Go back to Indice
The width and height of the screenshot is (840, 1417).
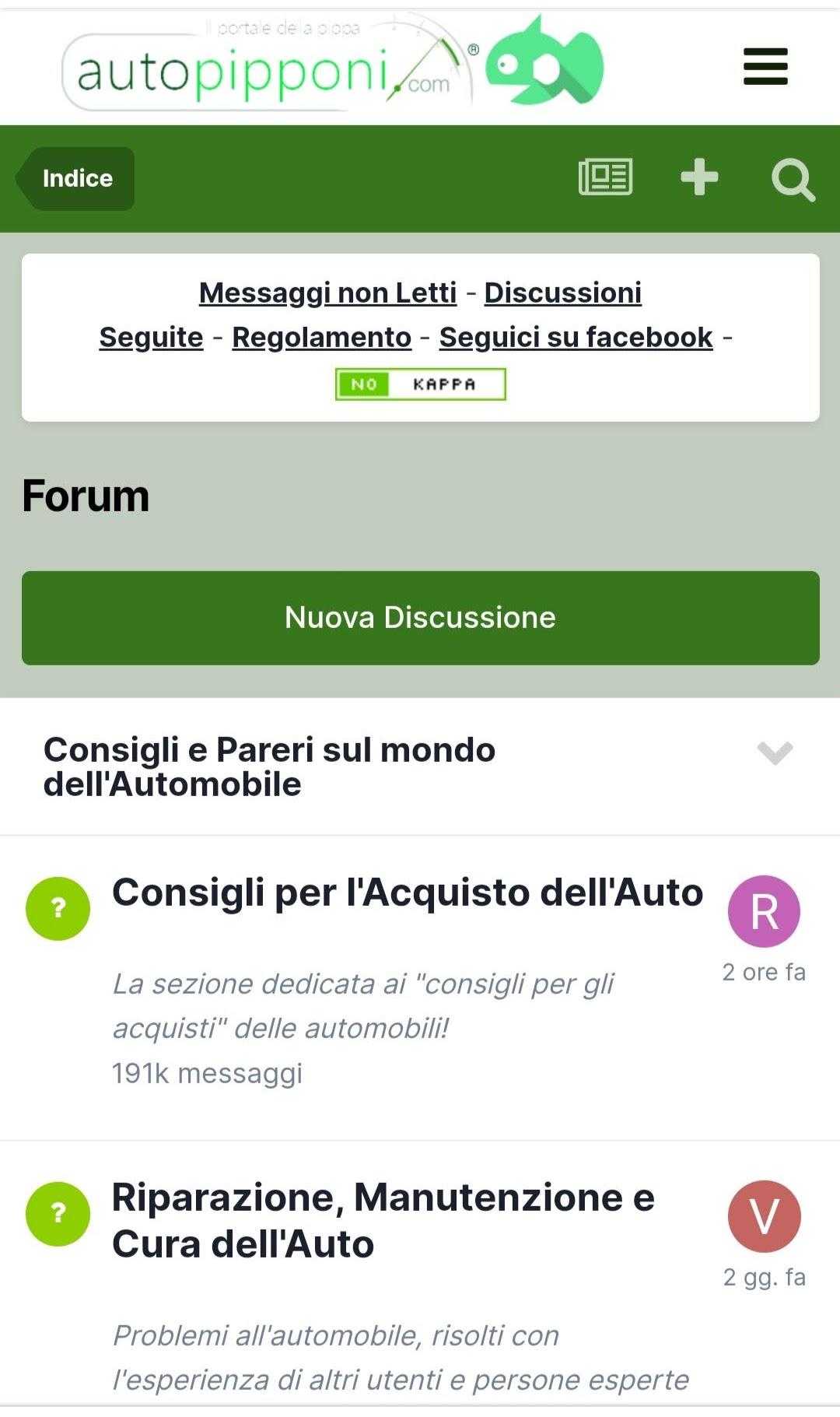(75, 178)
